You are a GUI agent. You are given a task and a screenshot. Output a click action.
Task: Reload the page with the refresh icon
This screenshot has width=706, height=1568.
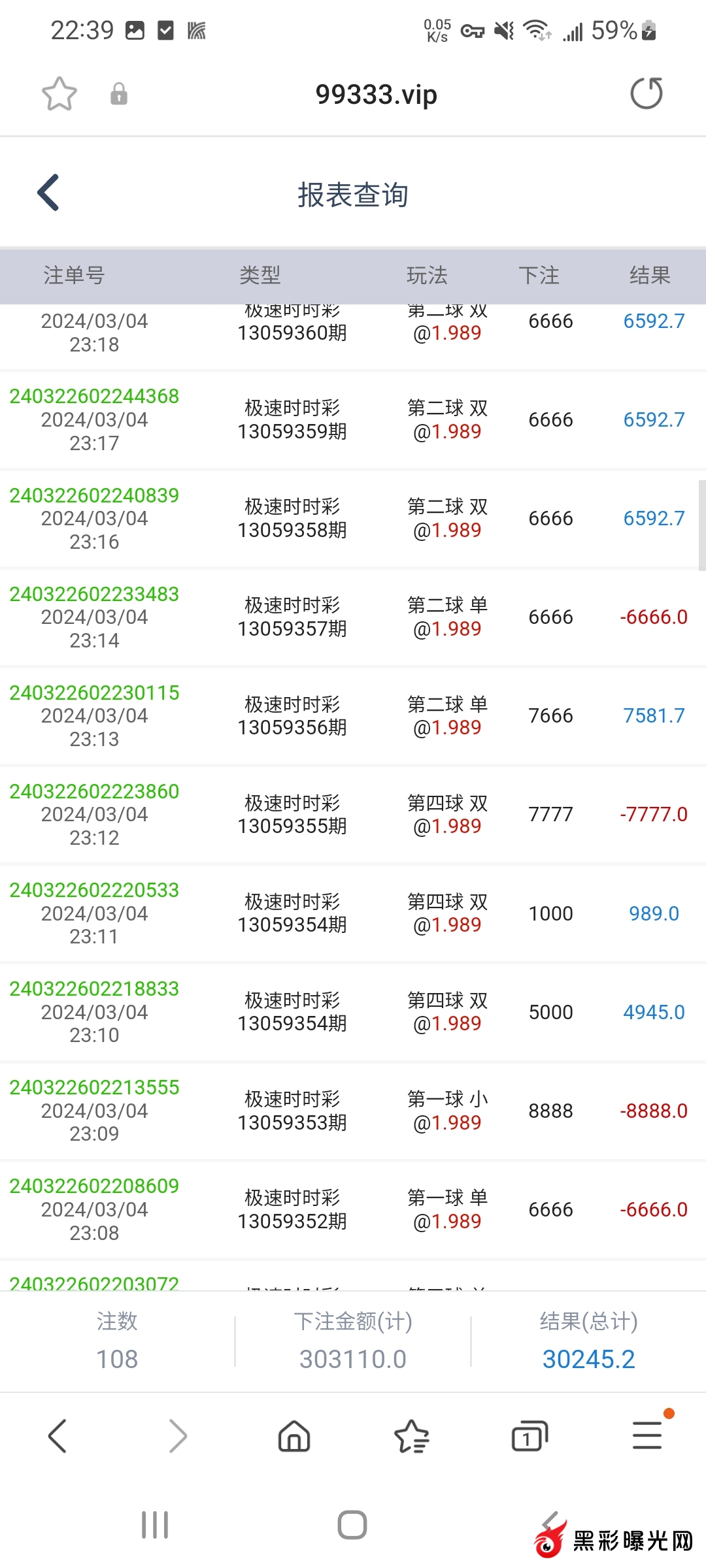[646, 93]
